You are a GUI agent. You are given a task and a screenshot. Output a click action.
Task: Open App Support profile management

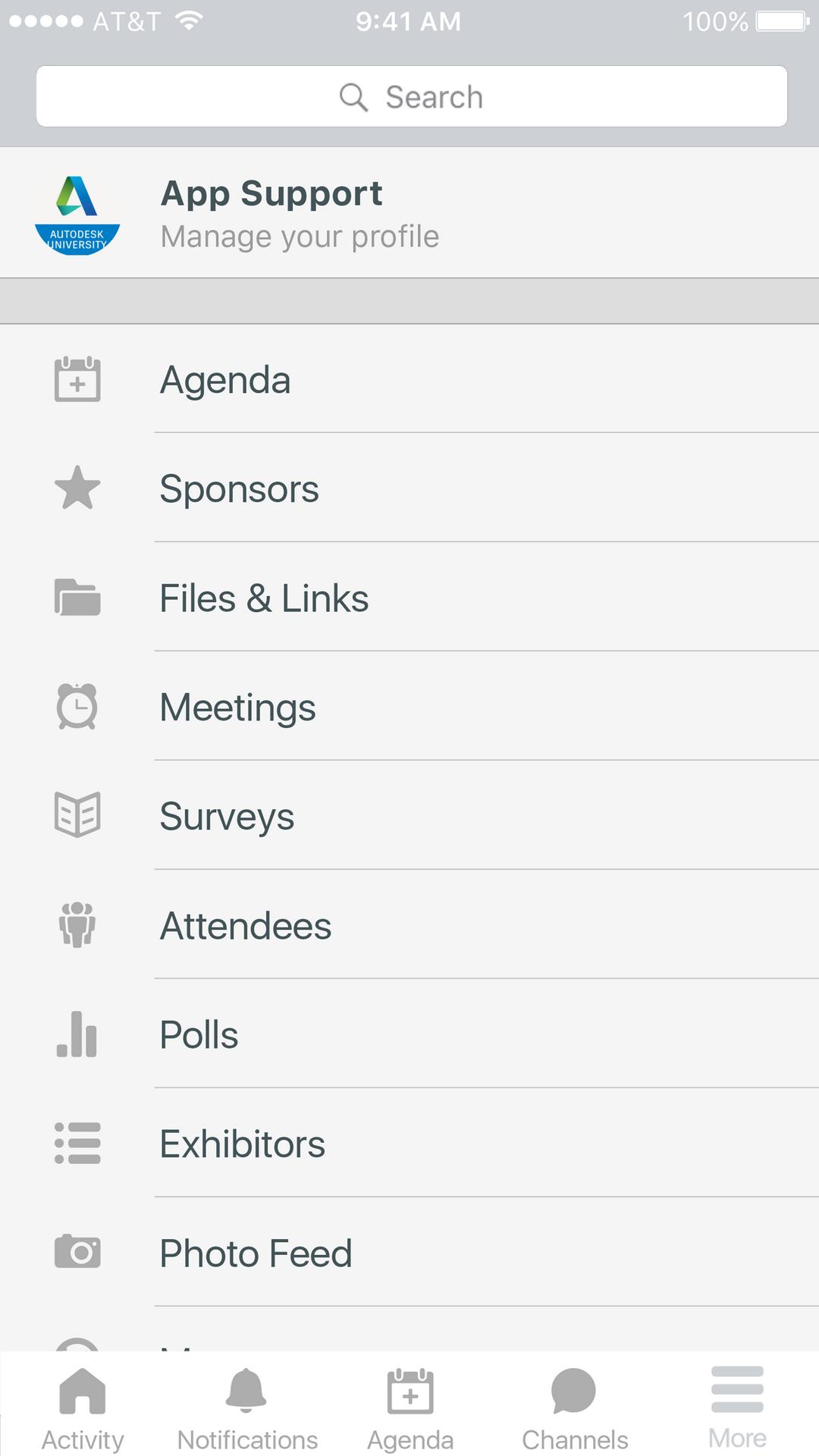(x=409, y=213)
